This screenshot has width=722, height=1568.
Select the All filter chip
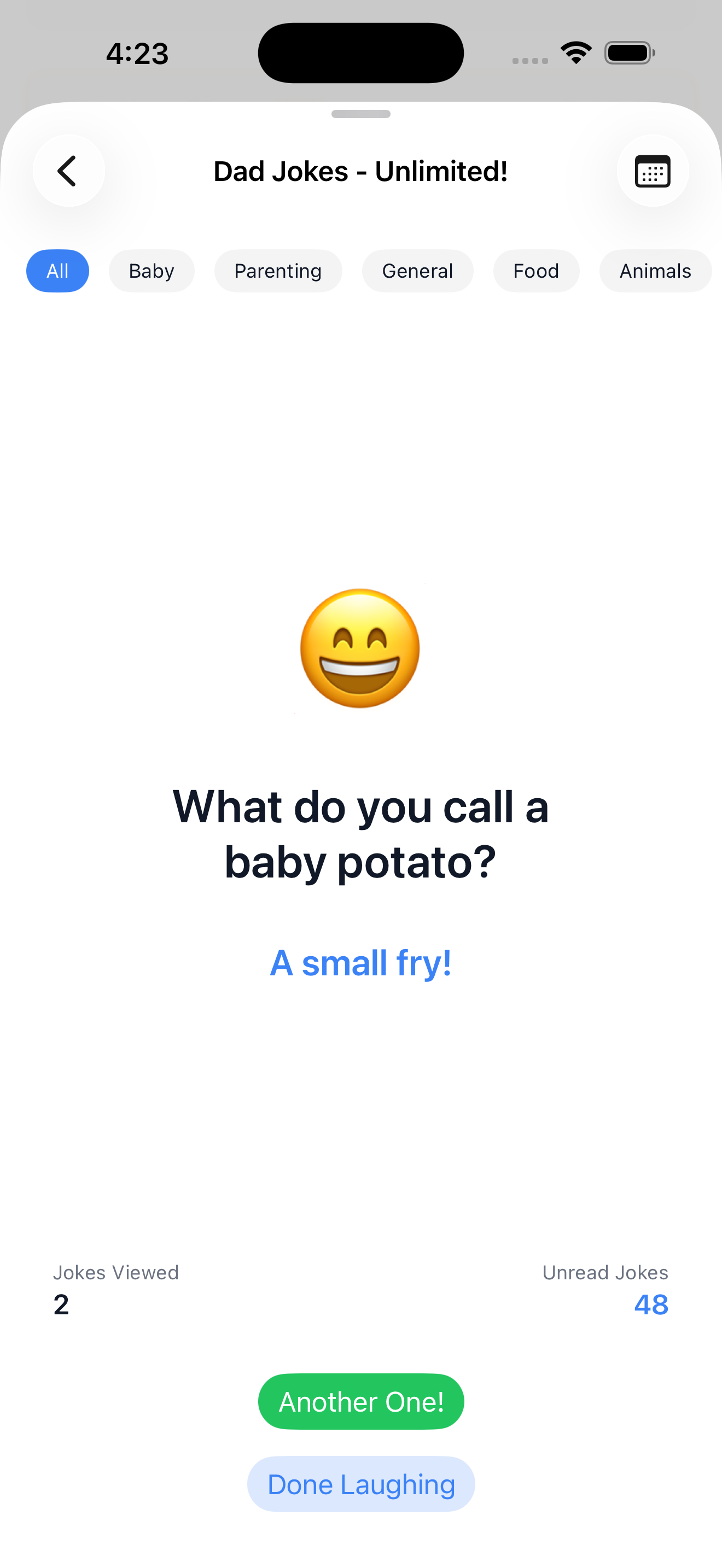tap(57, 271)
